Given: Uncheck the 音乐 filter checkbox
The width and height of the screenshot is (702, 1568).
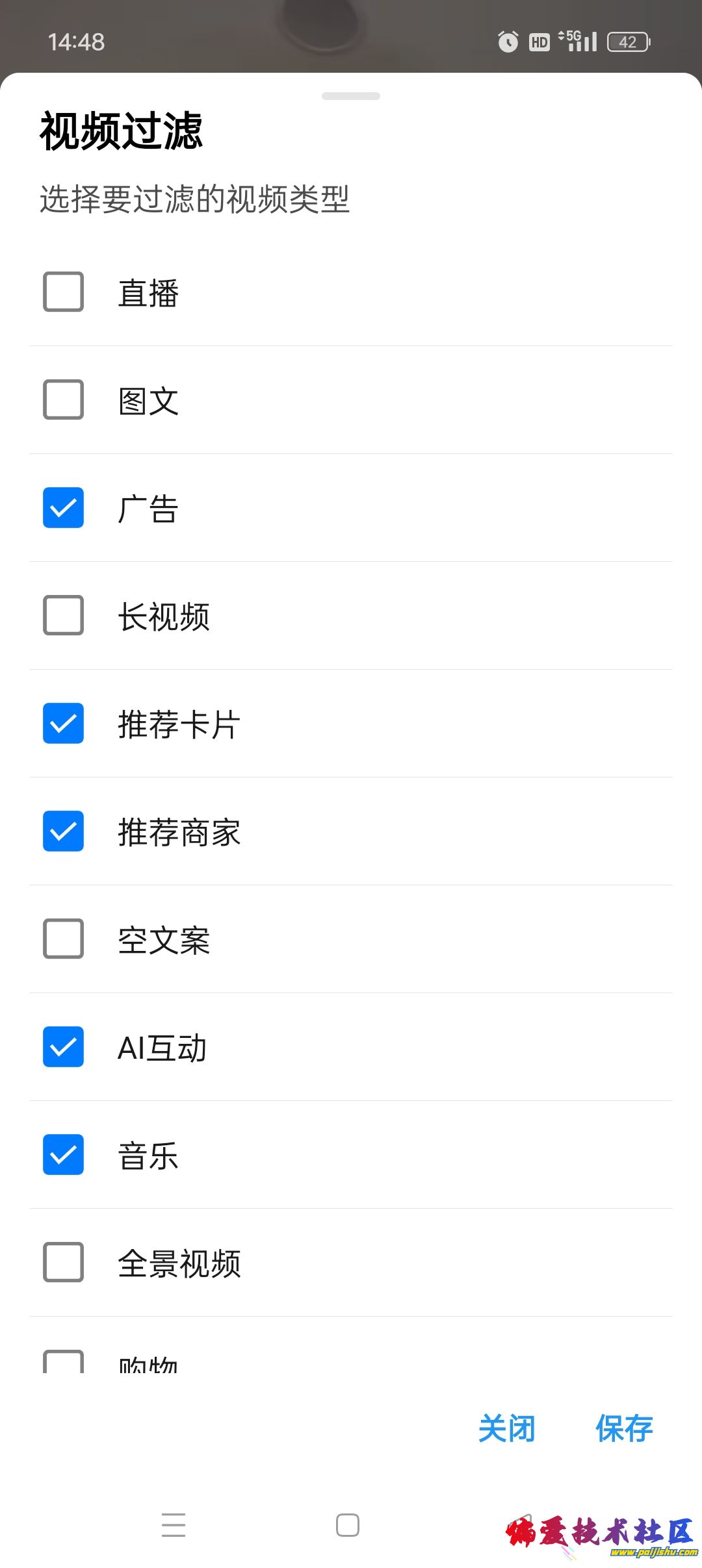Looking at the screenshot, I should (x=63, y=1155).
